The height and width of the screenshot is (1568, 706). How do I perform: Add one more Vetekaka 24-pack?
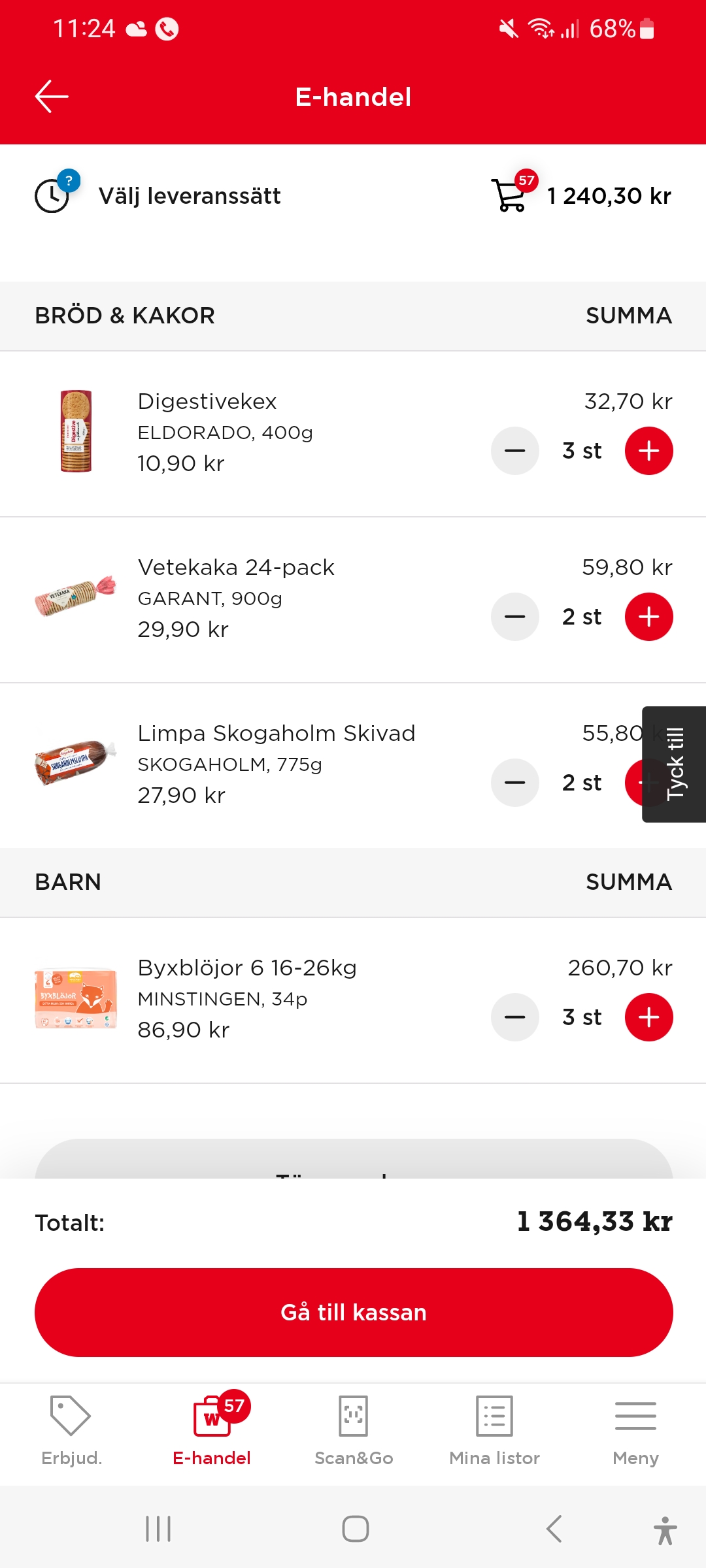tap(648, 617)
